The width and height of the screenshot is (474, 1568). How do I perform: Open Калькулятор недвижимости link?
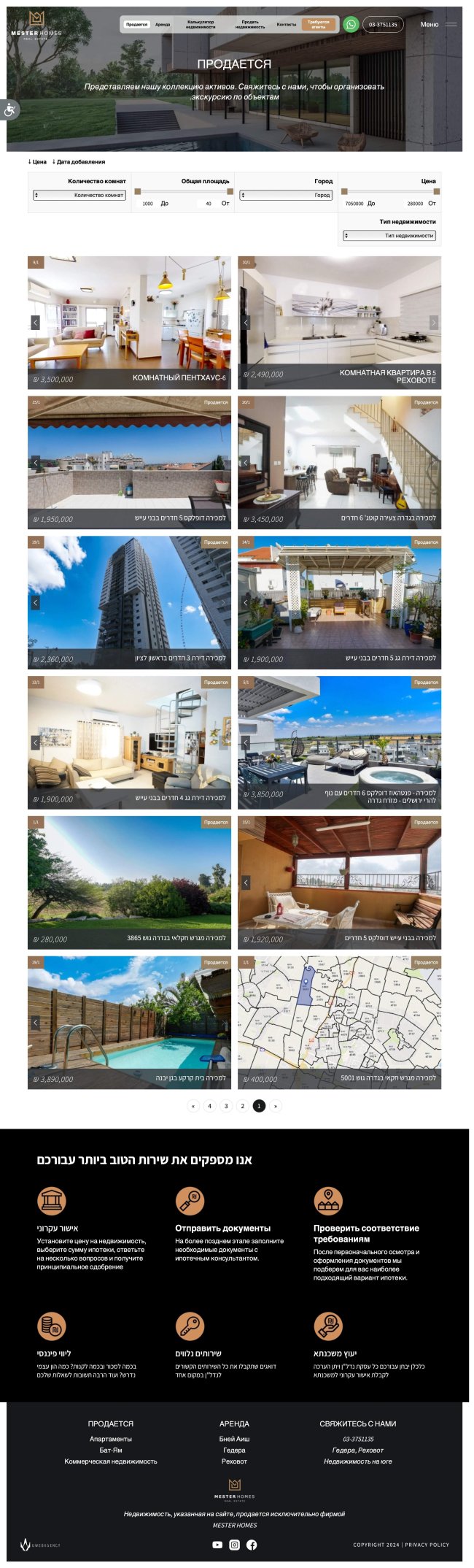201,25
